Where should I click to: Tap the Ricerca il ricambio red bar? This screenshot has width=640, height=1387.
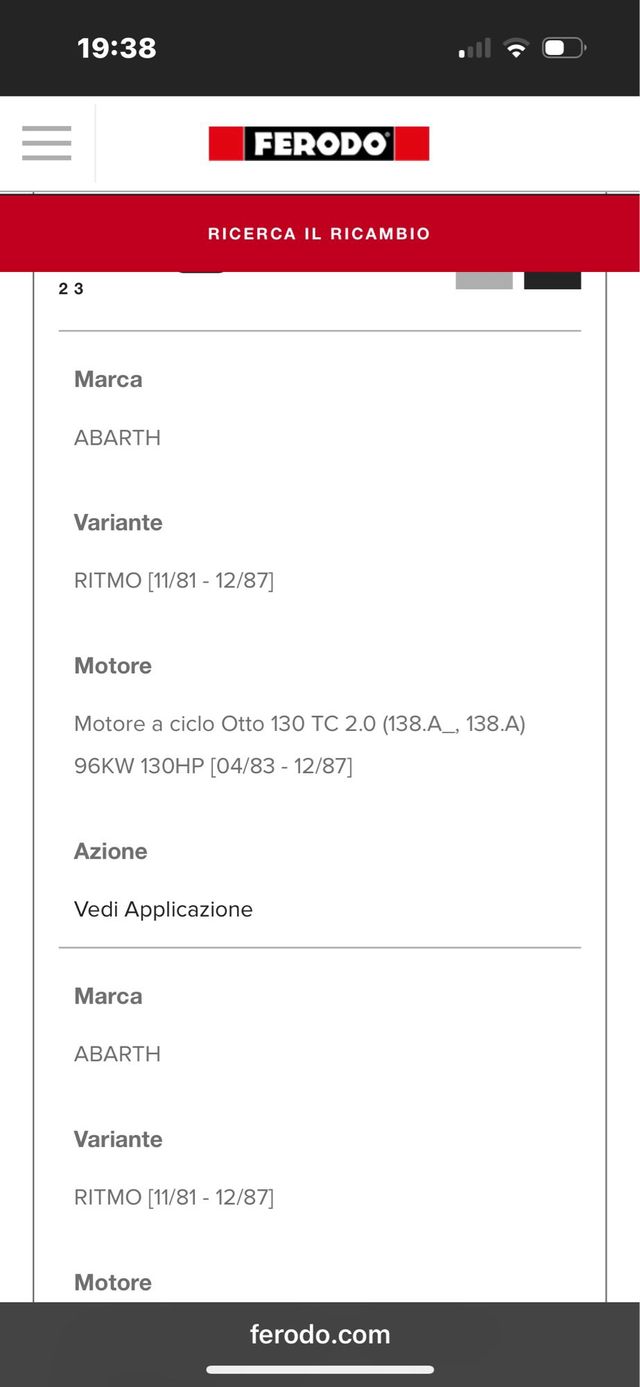319,233
